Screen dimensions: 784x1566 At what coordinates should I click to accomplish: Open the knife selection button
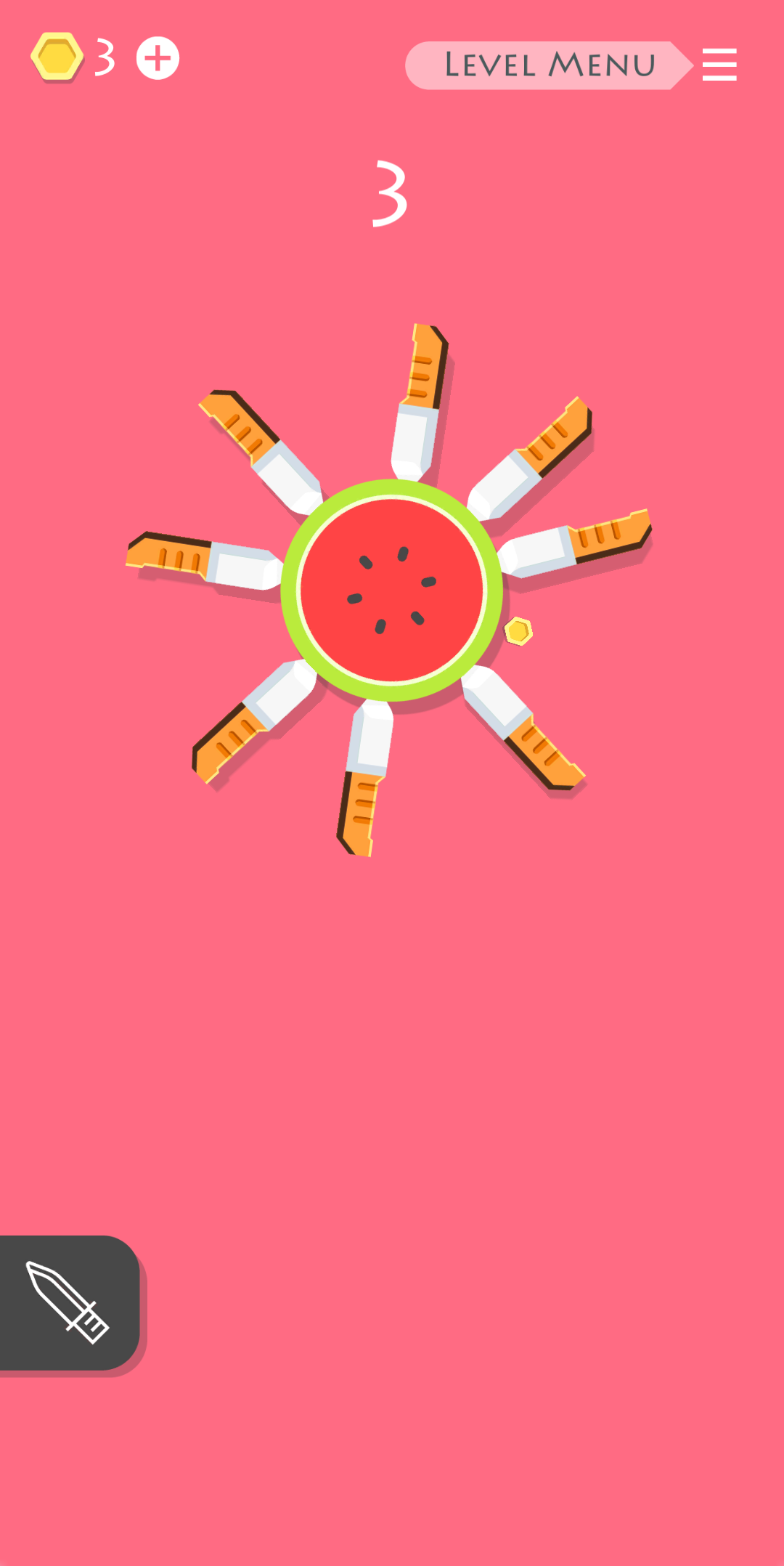pyautogui.click(x=68, y=1302)
